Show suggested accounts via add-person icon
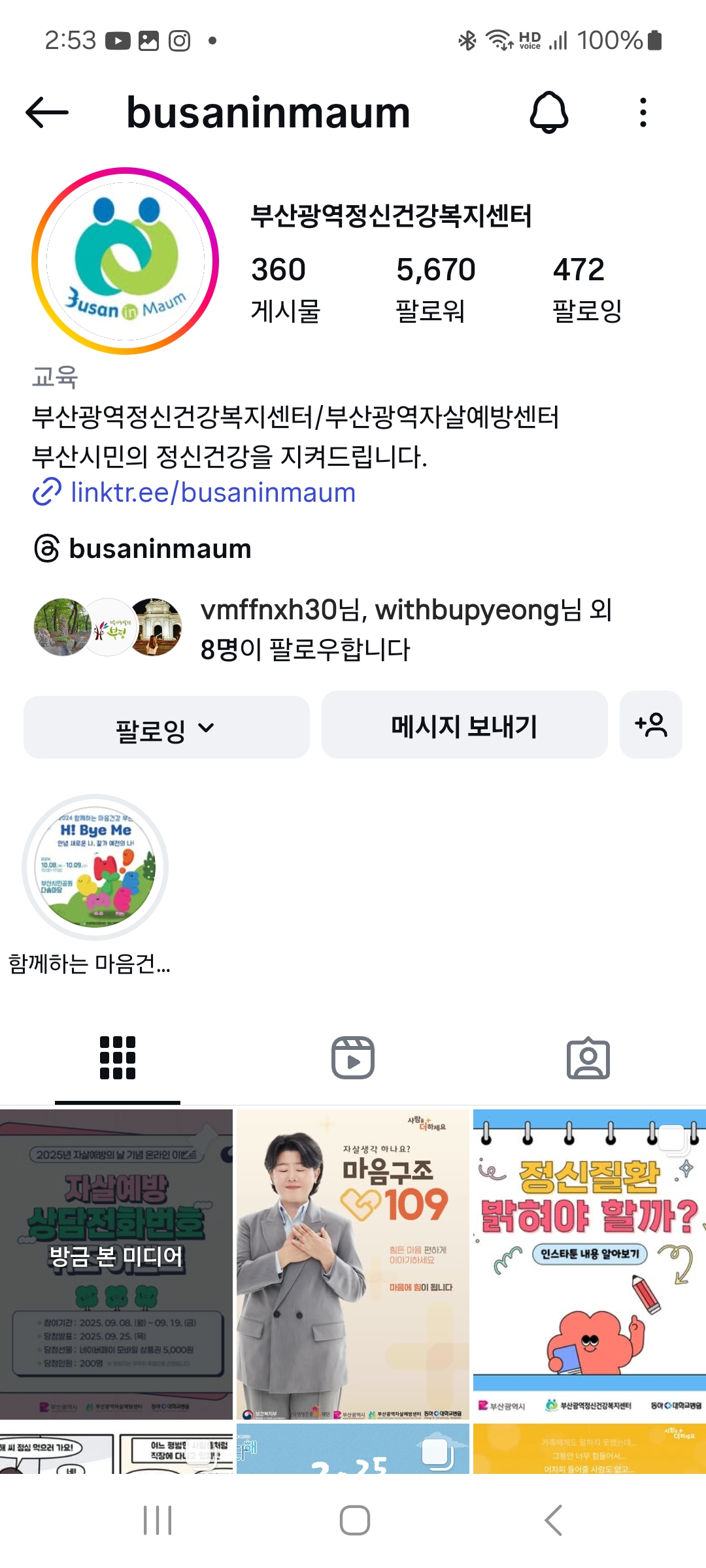706x1568 pixels. [650, 725]
